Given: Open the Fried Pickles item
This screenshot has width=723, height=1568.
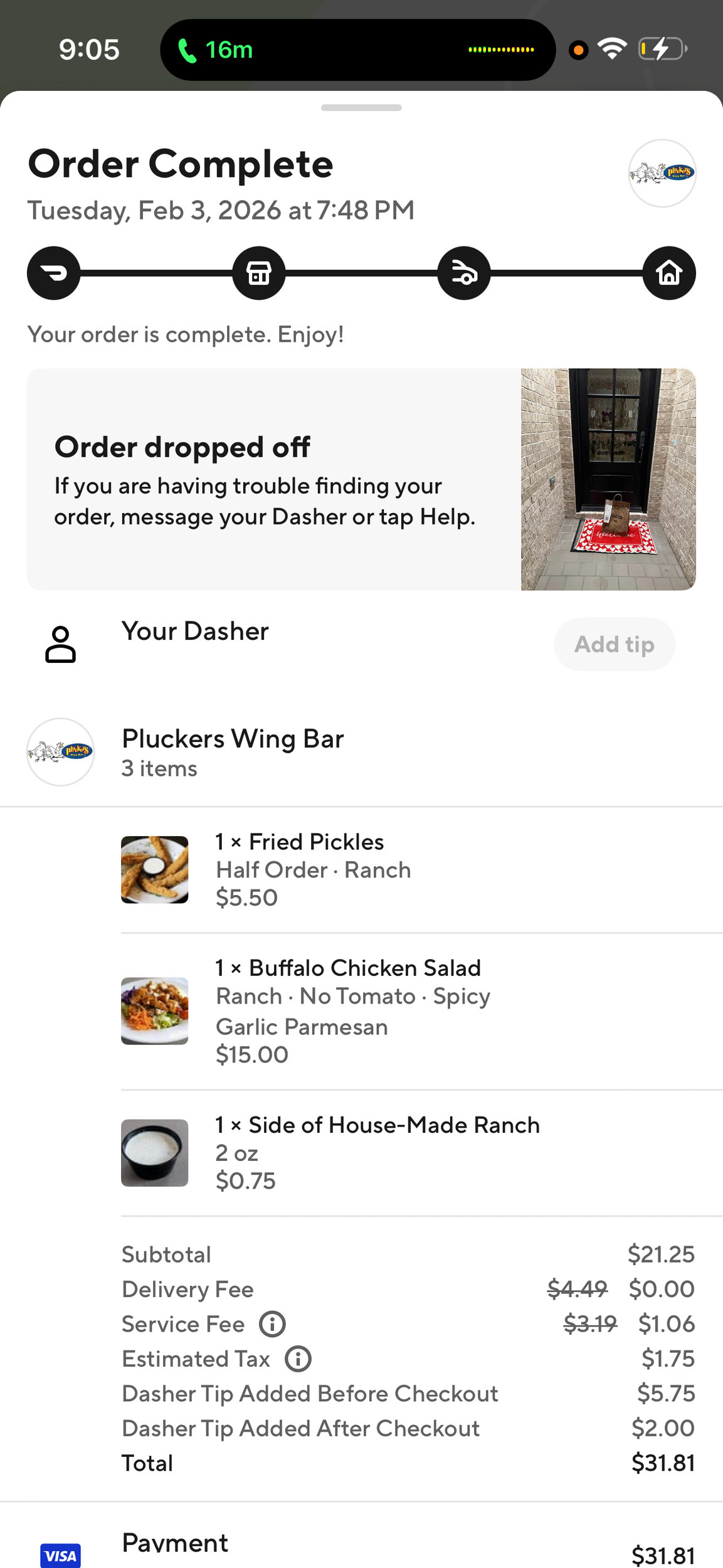Looking at the screenshot, I should tap(316, 869).
